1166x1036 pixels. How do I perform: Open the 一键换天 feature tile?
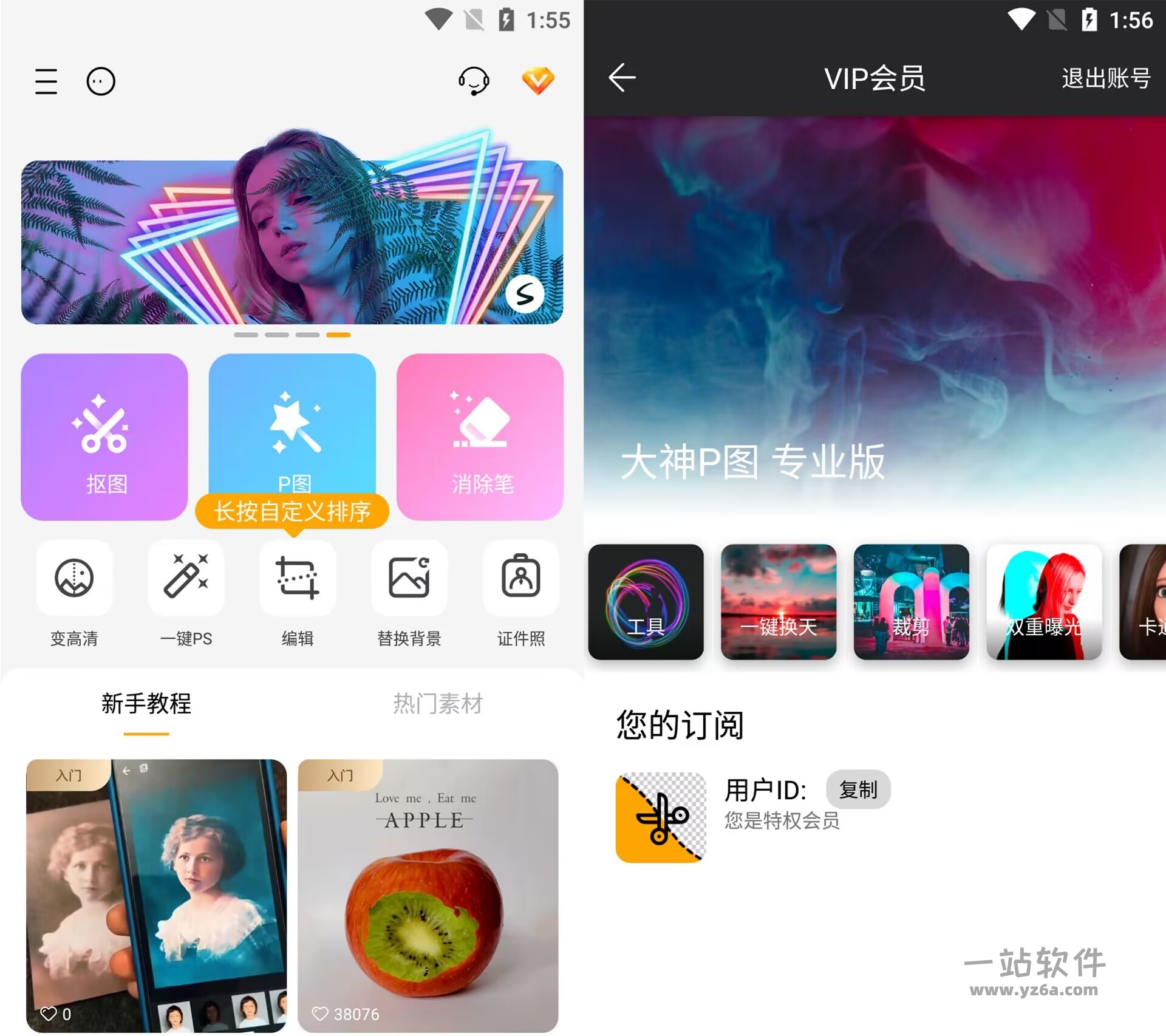(779, 602)
